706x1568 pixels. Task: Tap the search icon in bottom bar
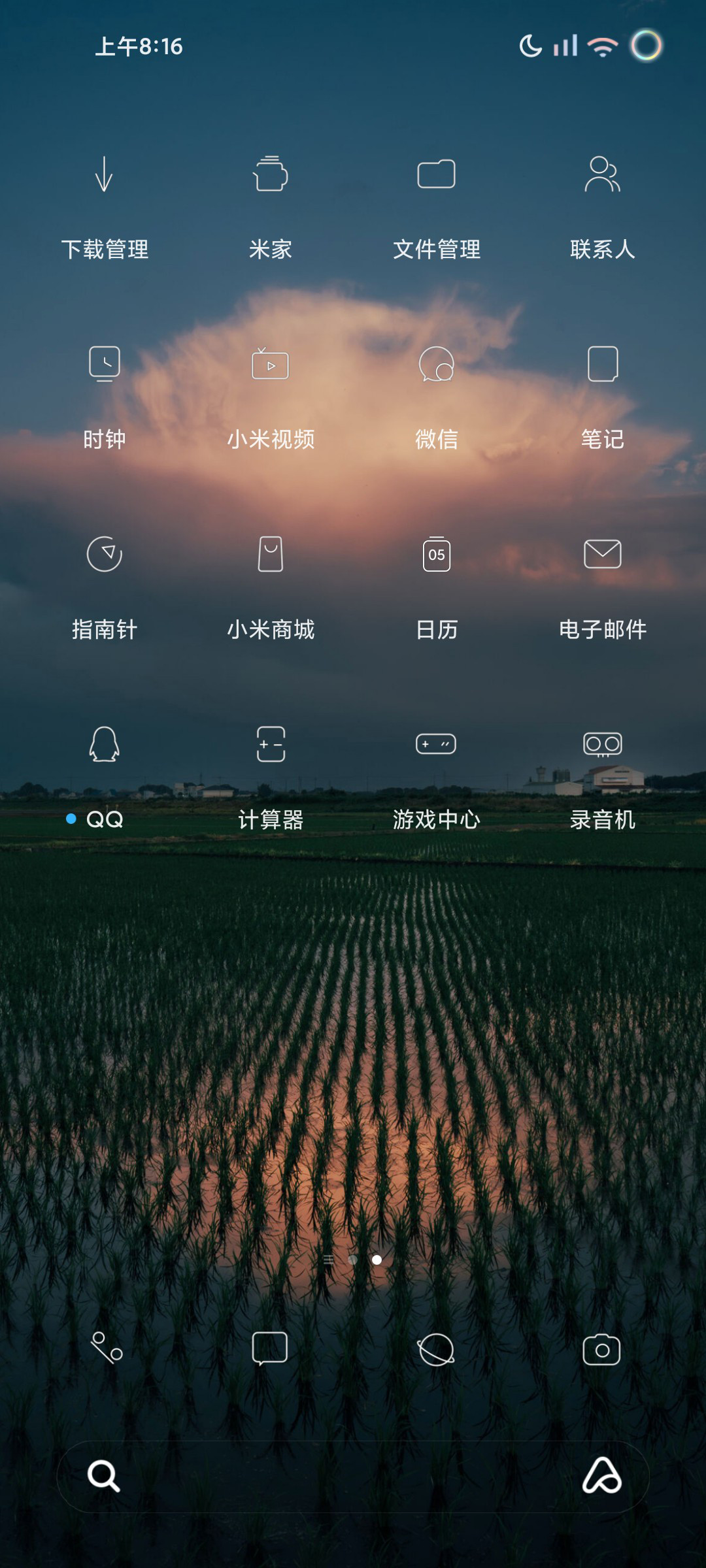(x=104, y=1476)
